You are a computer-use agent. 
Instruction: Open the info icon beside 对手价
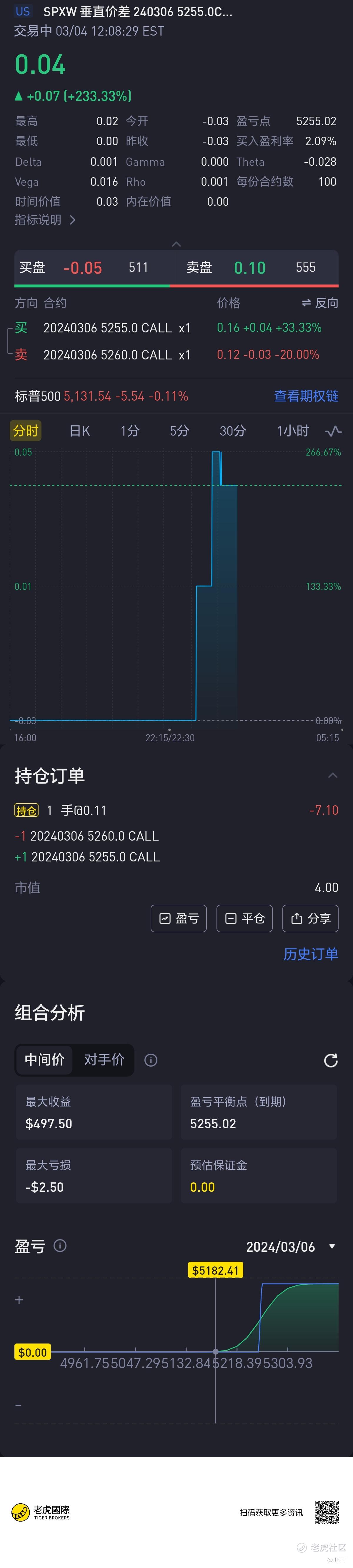tap(151, 1060)
